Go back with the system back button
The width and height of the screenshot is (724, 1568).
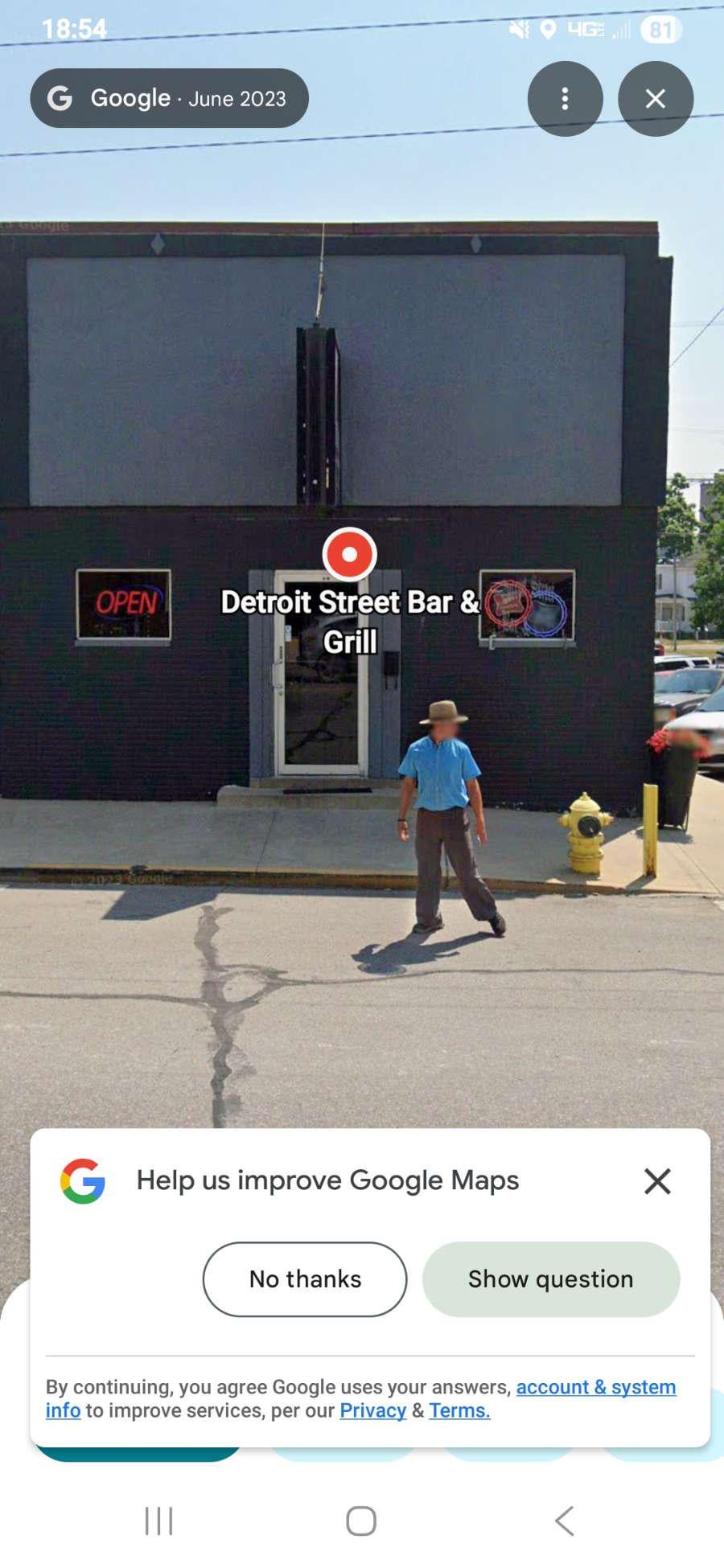565,1521
